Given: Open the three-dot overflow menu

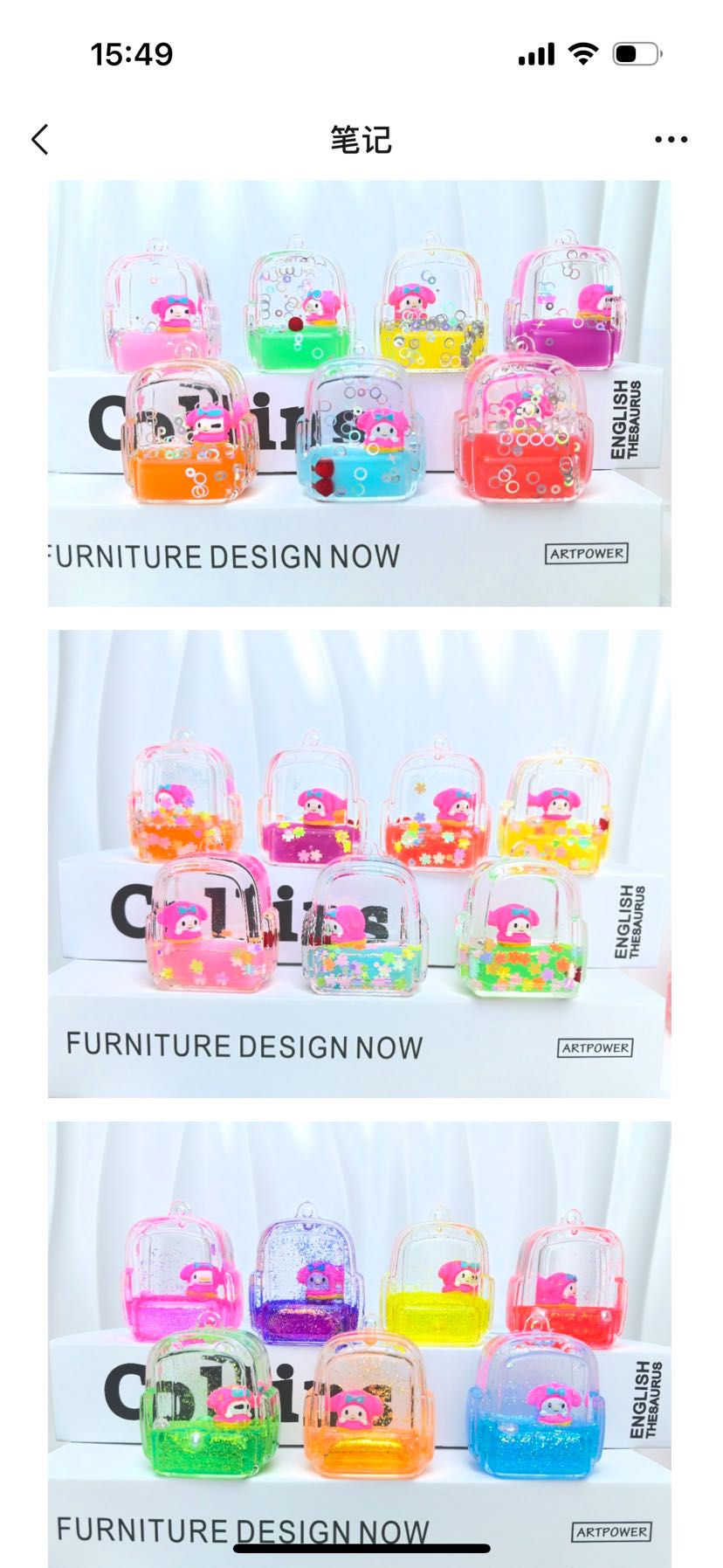Looking at the screenshot, I should pos(671,139).
